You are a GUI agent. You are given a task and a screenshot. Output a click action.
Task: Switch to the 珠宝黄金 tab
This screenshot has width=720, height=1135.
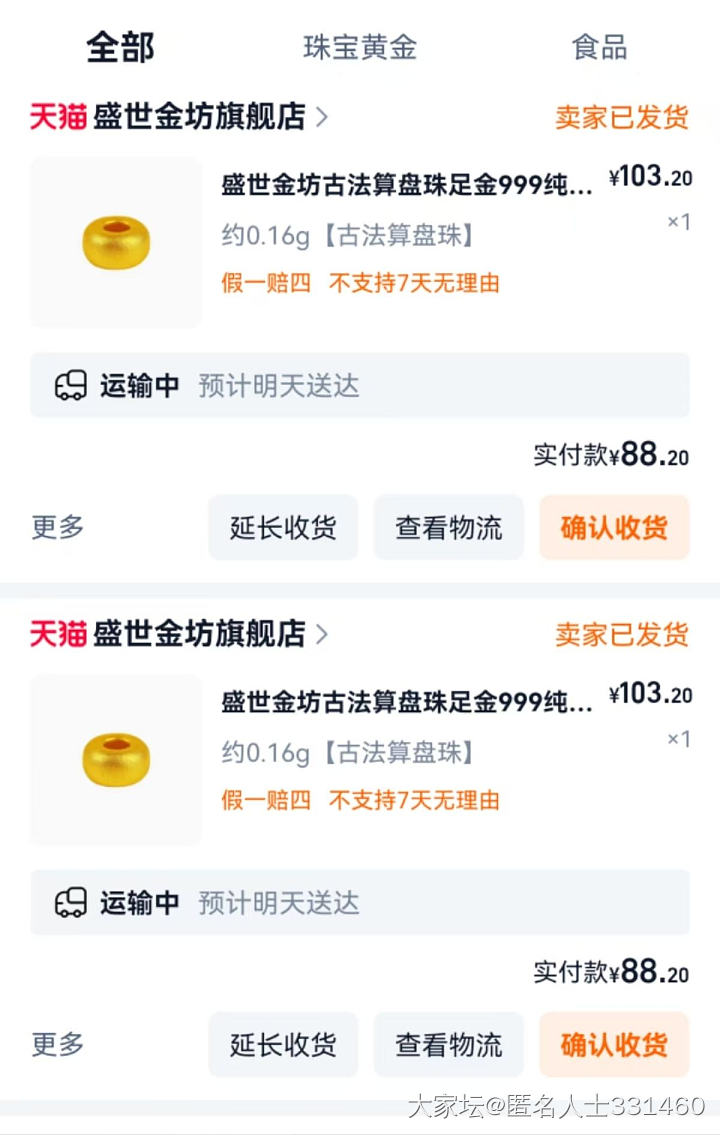[x=360, y=47]
